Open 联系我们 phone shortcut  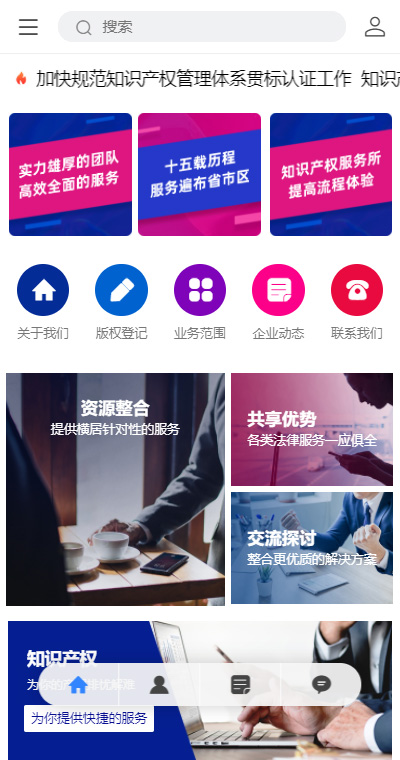coord(357,302)
